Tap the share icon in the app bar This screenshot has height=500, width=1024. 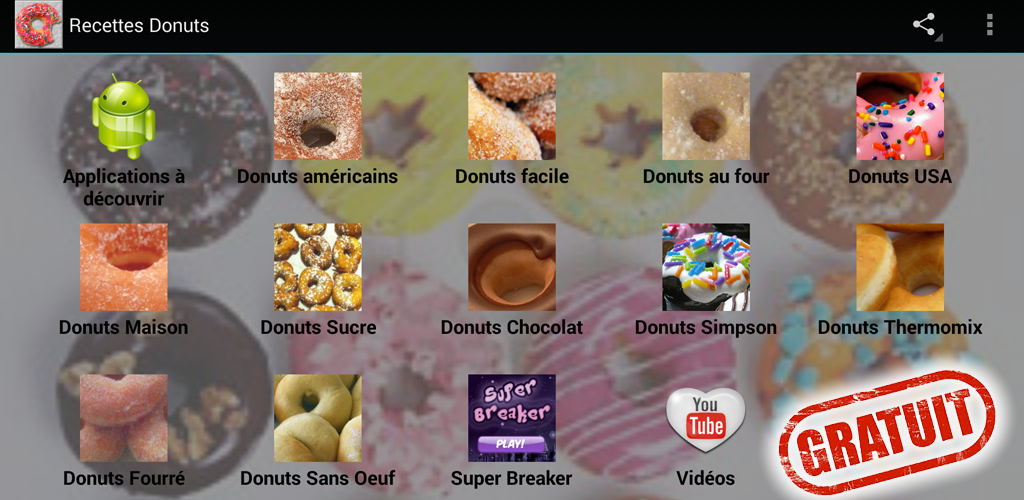(924, 25)
